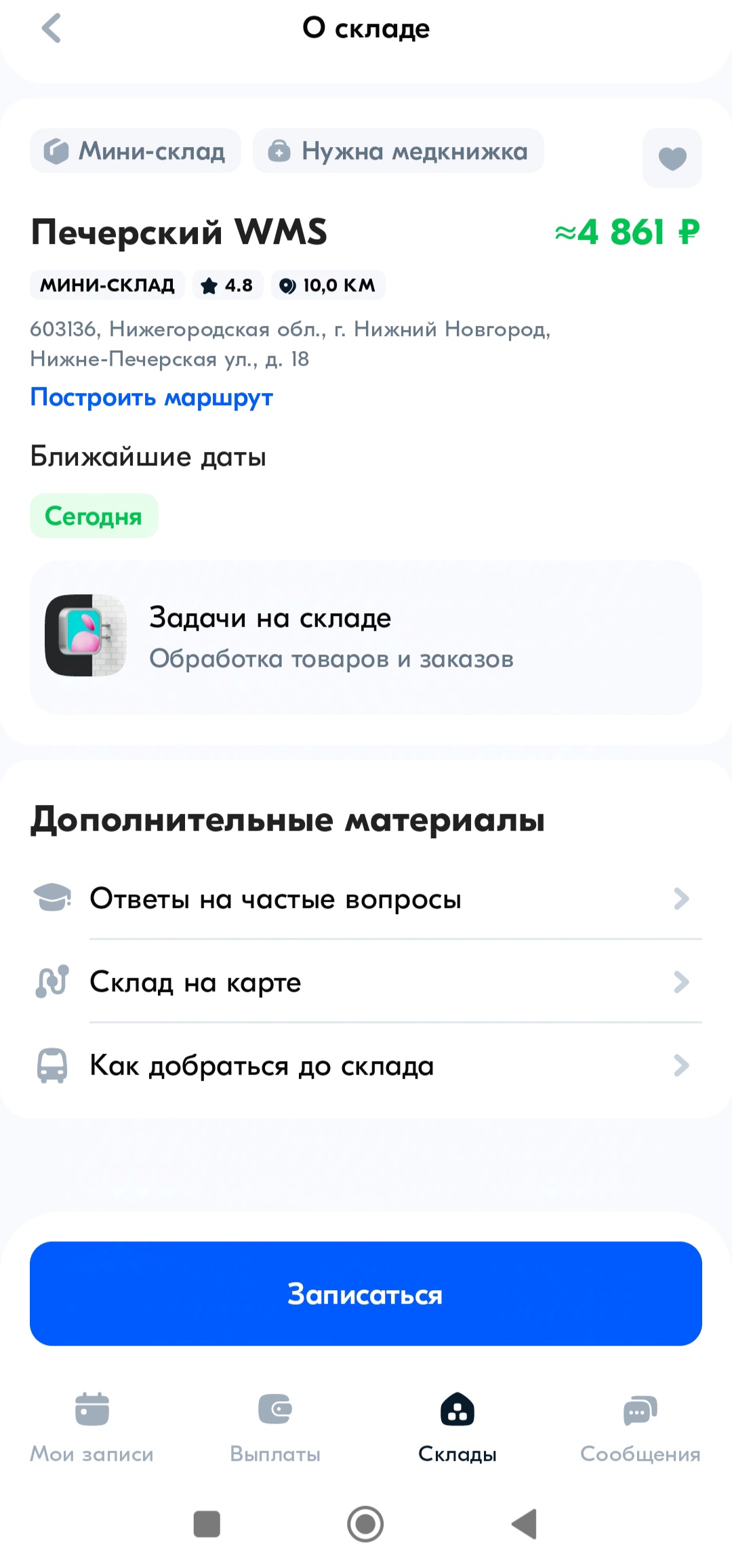This screenshot has width=732, height=1568.
Task: Switch to the Выплаты tab
Action: [275, 1425]
